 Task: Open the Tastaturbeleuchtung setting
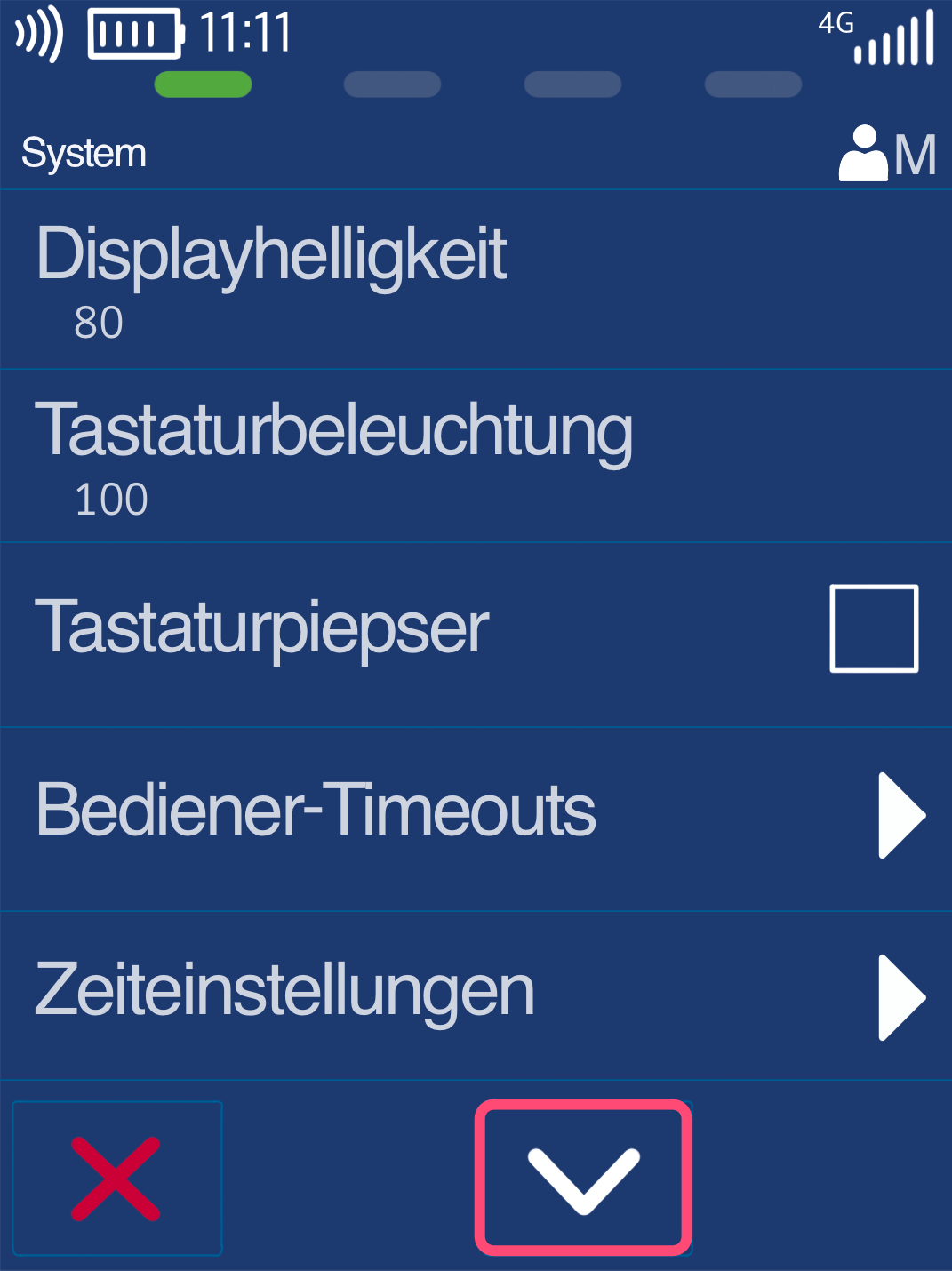(x=333, y=455)
